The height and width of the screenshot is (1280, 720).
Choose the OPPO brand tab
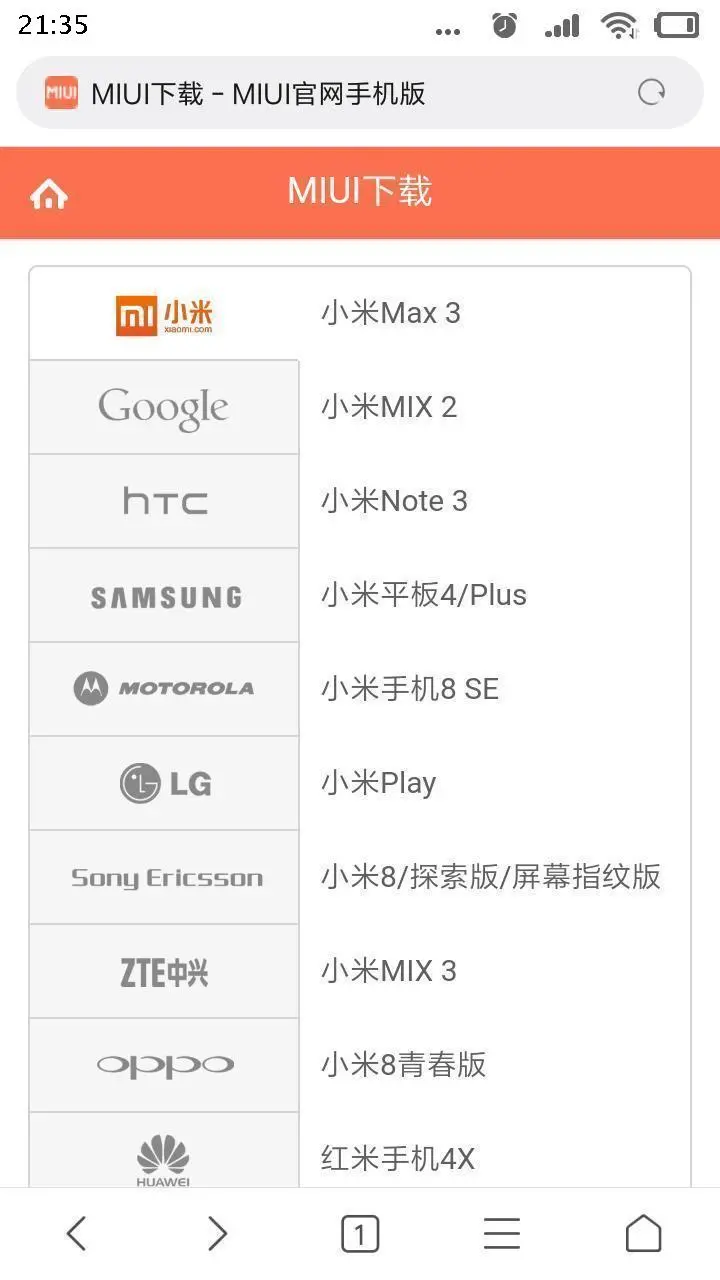pos(164,1065)
